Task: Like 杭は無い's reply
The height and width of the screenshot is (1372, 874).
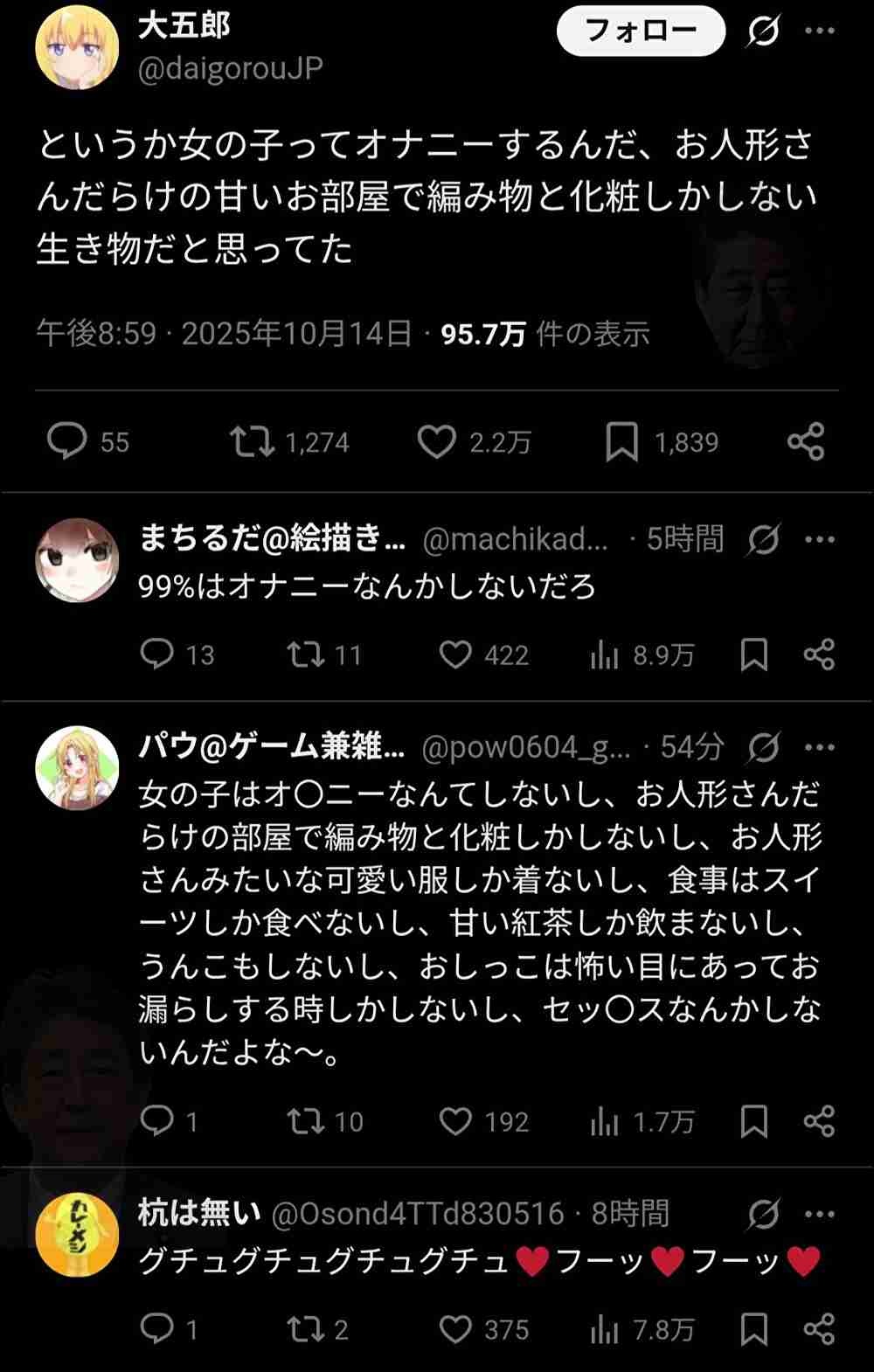Action: [455, 1329]
